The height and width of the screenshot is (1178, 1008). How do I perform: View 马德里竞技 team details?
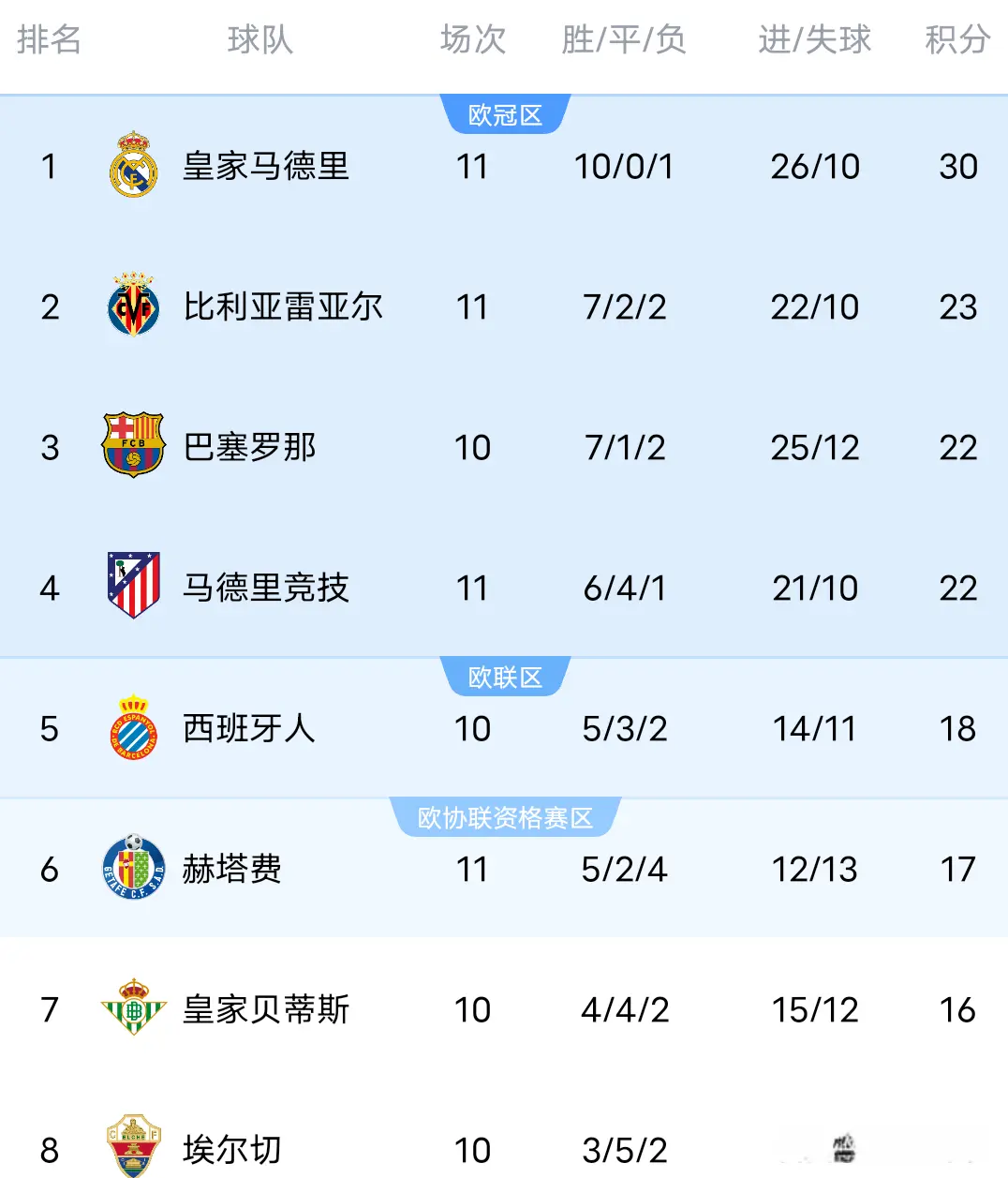[266, 589]
